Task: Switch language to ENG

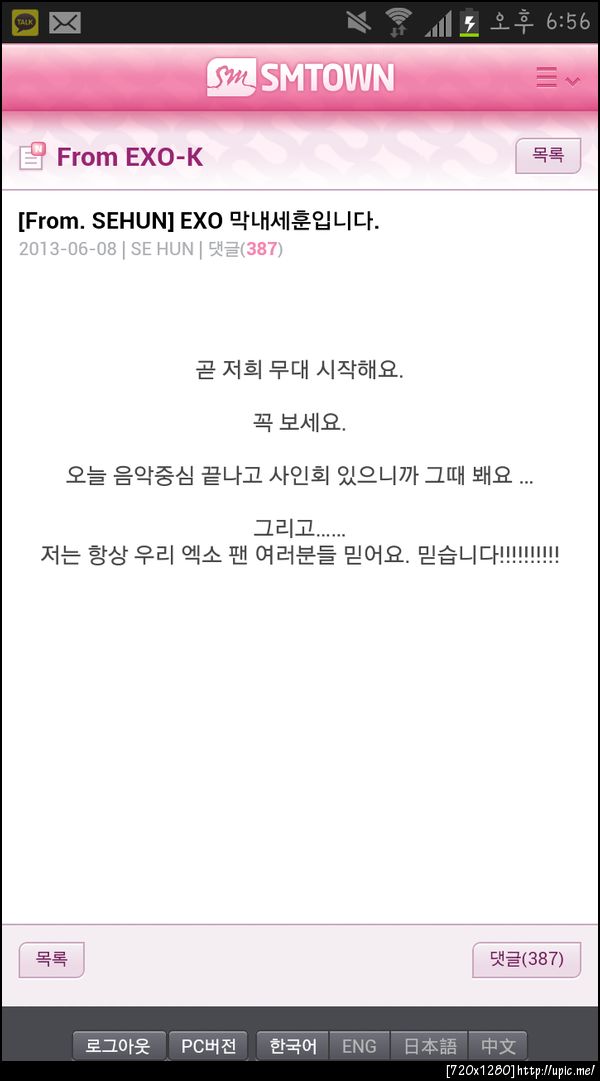Action: click(x=359, y=1046)
